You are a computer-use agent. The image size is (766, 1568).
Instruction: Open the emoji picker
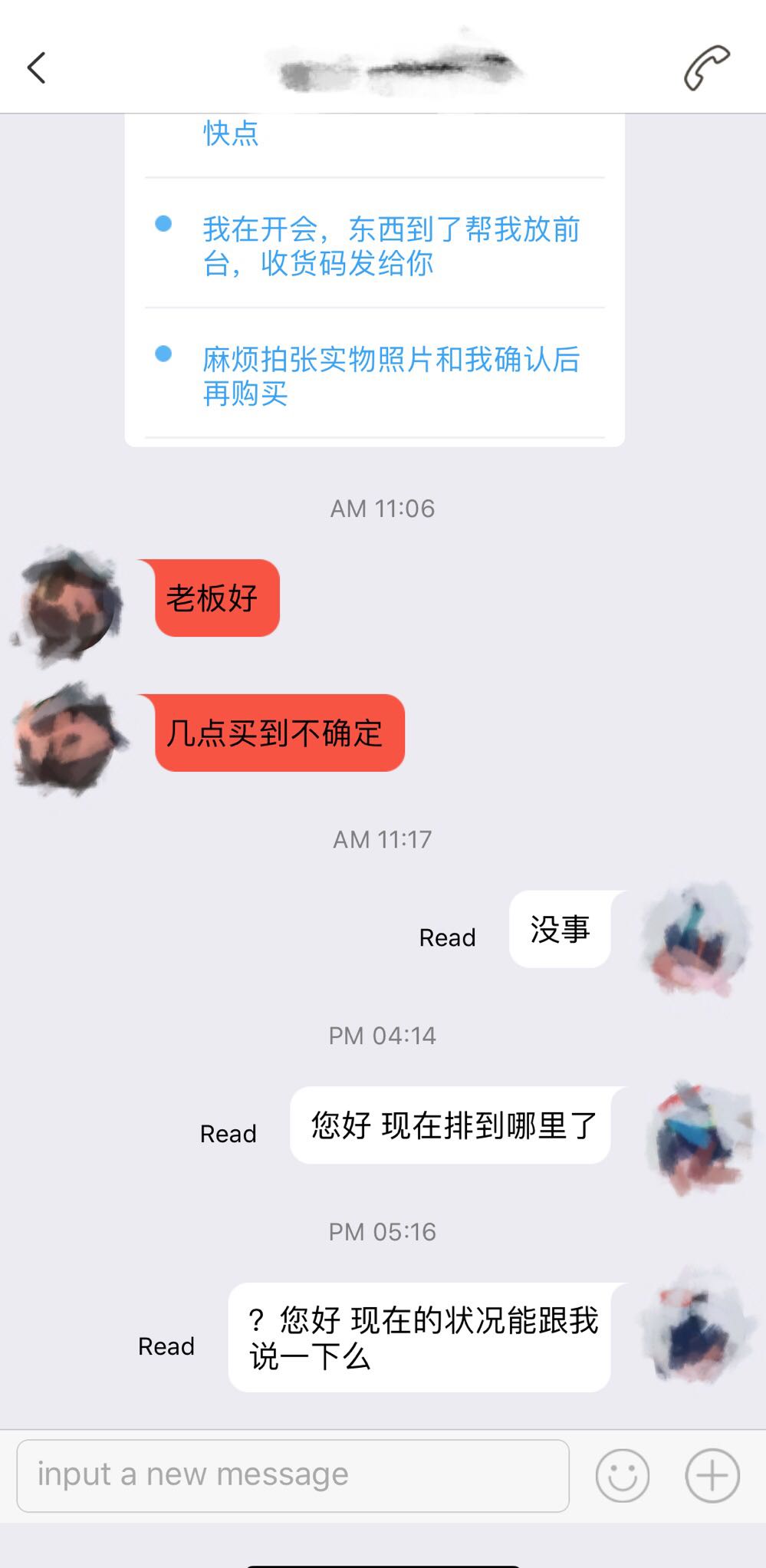pyautogui.click(x=622, y=1475)
